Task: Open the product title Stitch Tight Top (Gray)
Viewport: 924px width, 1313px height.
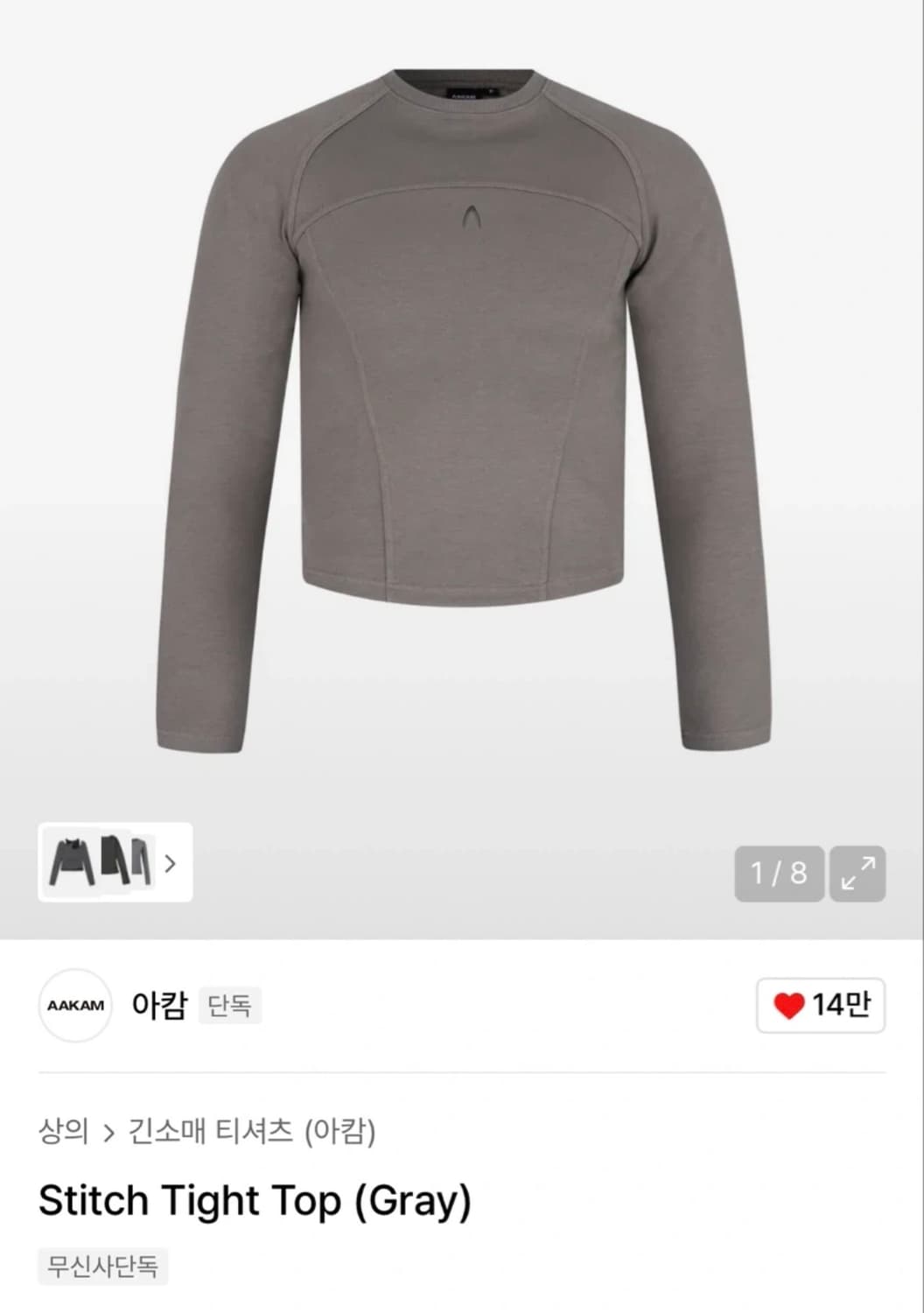Action: 253,1201
